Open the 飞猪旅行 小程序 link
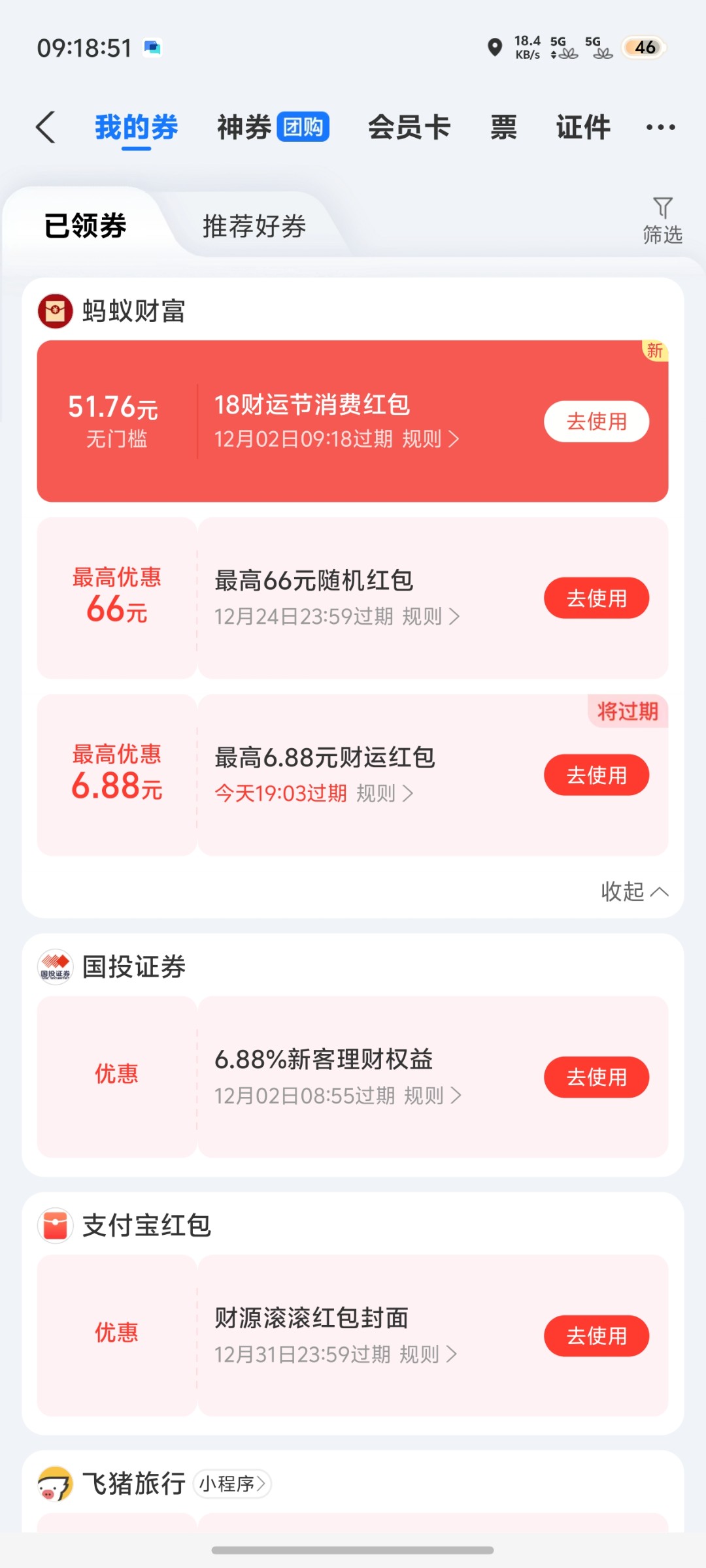The height and width of the screenshot is (1568, 706). (x=232, y=1484)
